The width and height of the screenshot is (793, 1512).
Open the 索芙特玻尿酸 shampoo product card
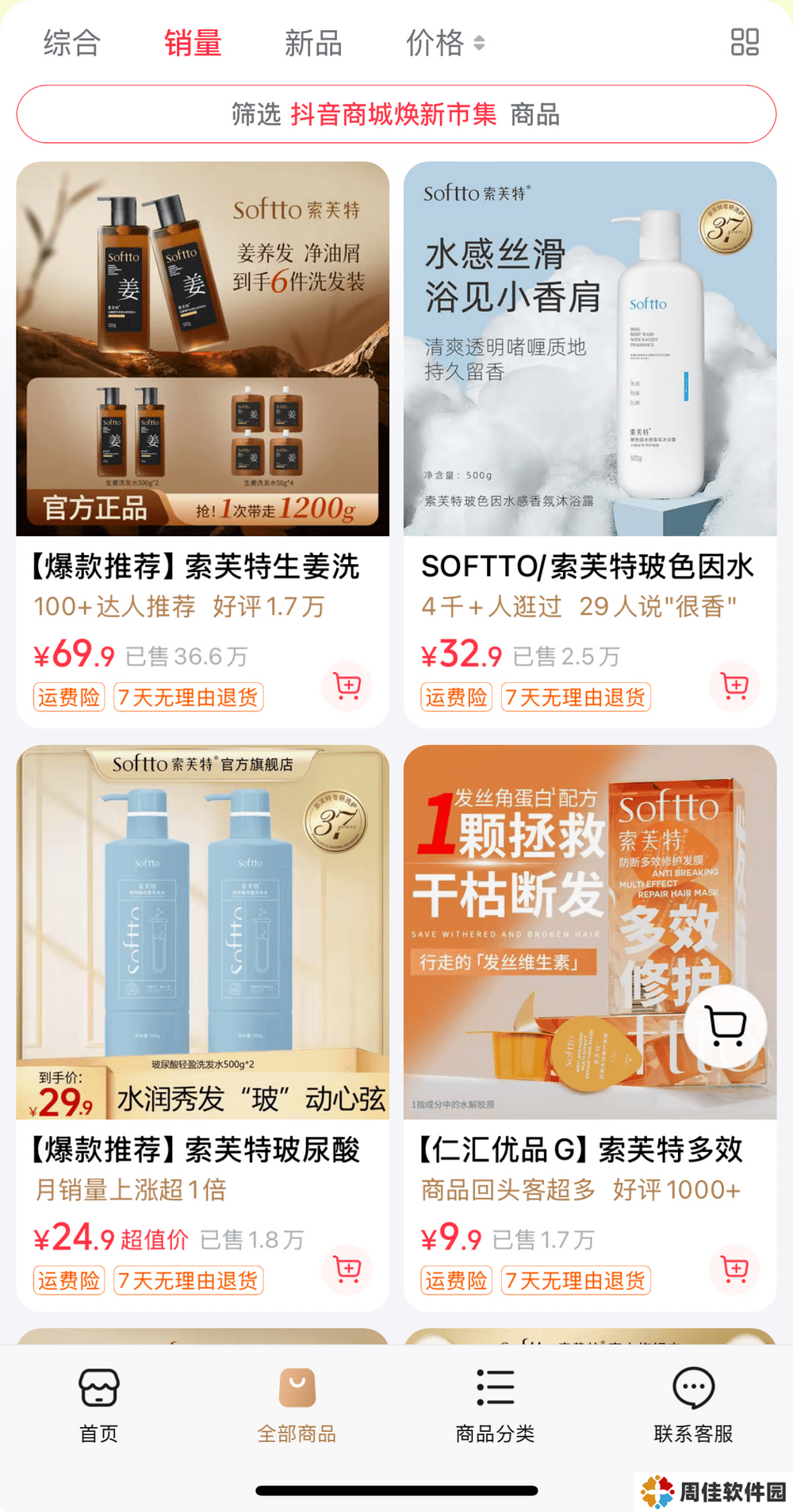coord(202,932)
